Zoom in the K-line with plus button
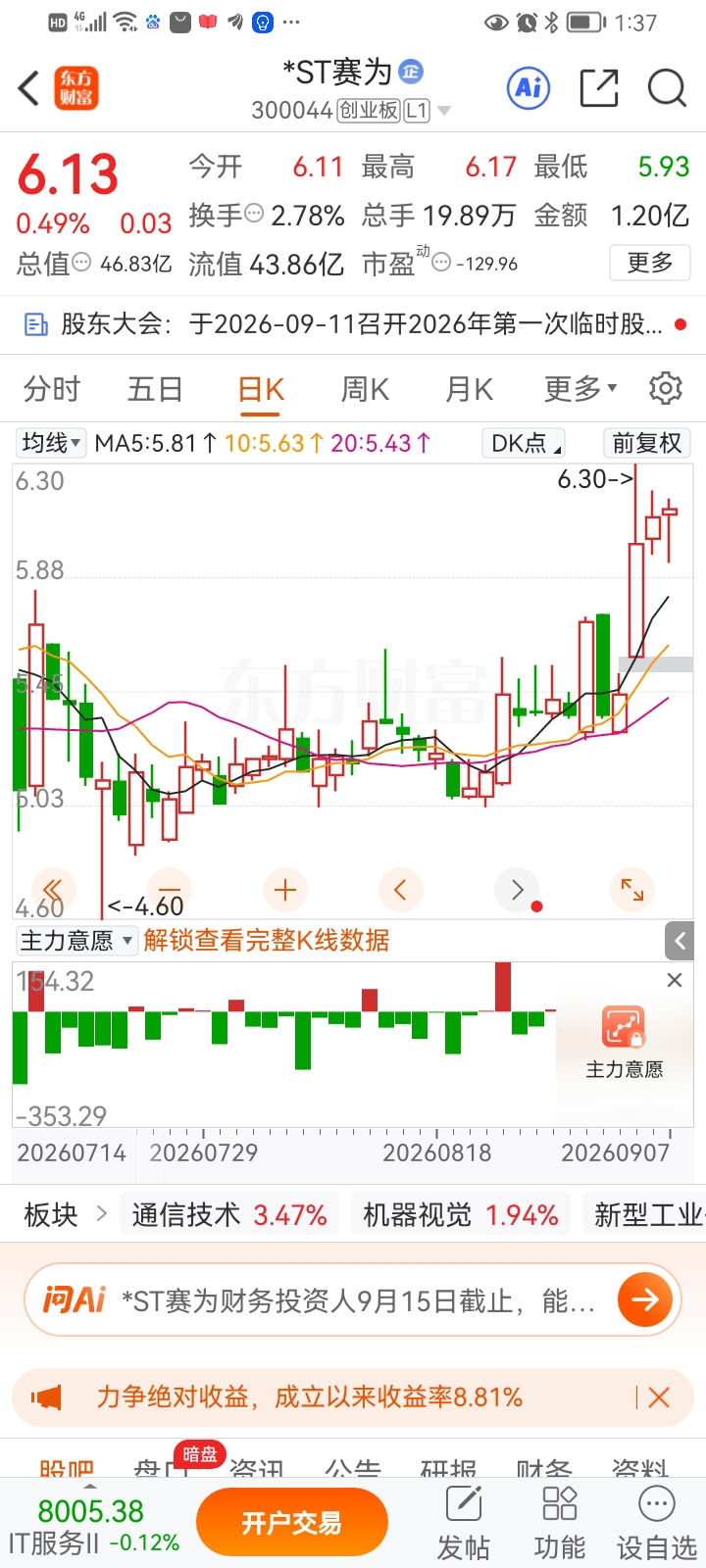The height and width of the screenshot is (1568, 706). point(285,890)
